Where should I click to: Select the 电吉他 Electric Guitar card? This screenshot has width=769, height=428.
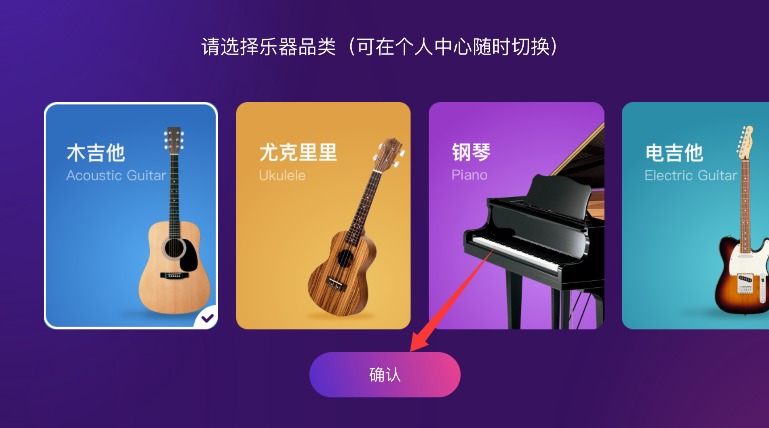pos(696,216)
